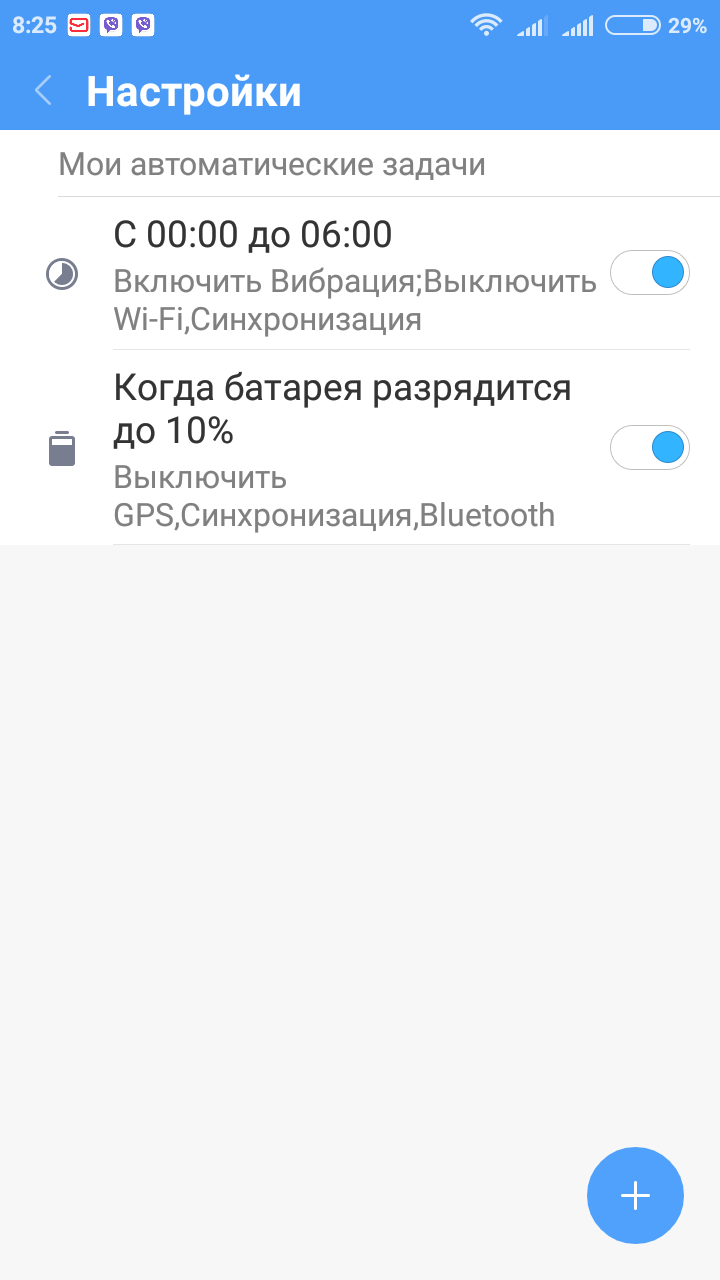Viewport: 720px width, 1280px height.
Task: Open the С 00:00 до 06:00 task
Action: coord(340,274)
